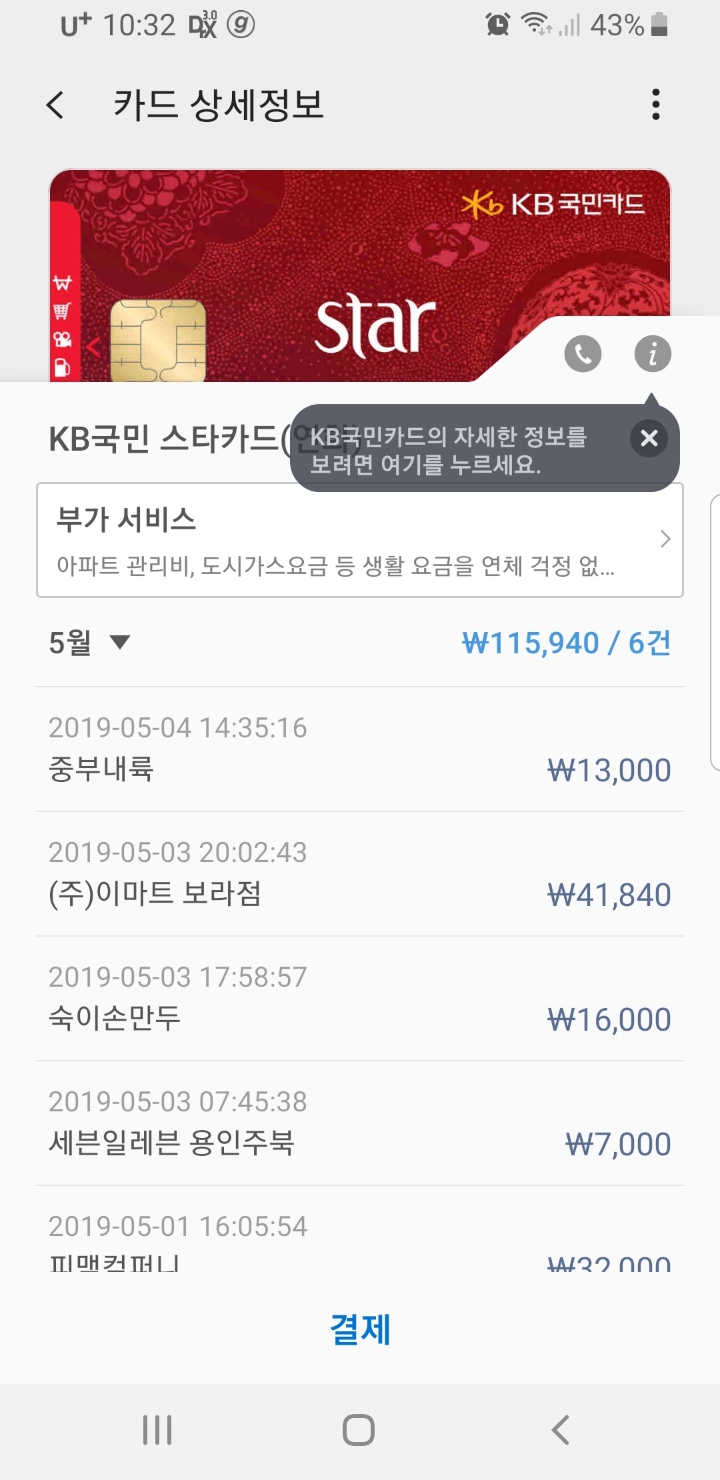The width and height of the screenshot is (720, 1480).
Task: Open the three-dot overflow menu
Action: 655,105
